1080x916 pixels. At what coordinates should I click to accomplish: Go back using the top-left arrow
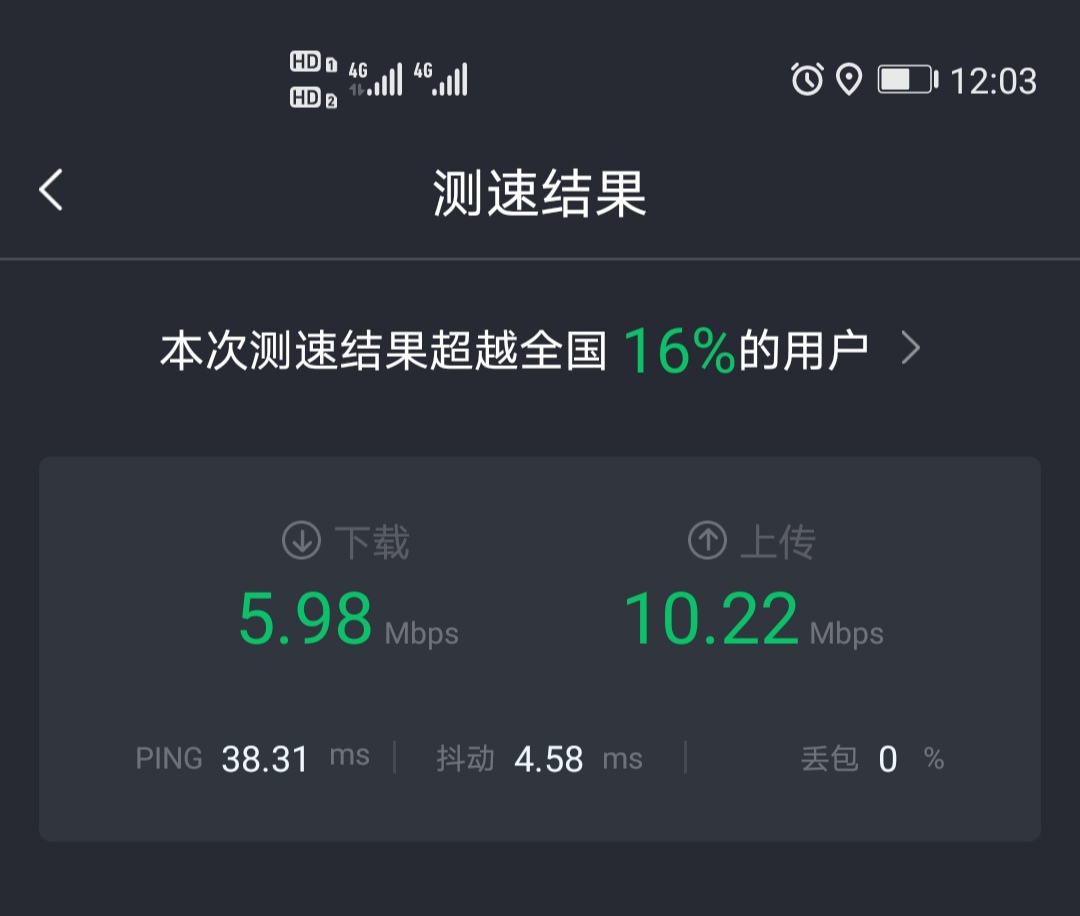pos(51,190)
